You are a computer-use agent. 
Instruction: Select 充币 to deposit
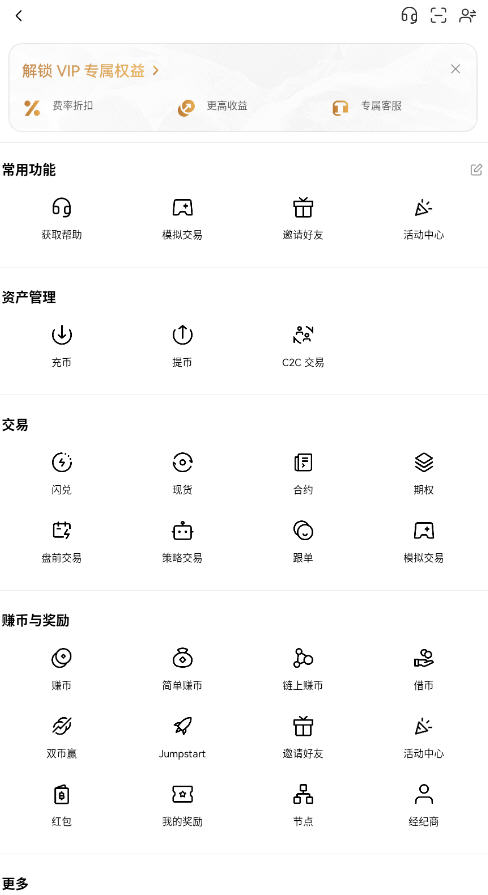coord(61,345)
